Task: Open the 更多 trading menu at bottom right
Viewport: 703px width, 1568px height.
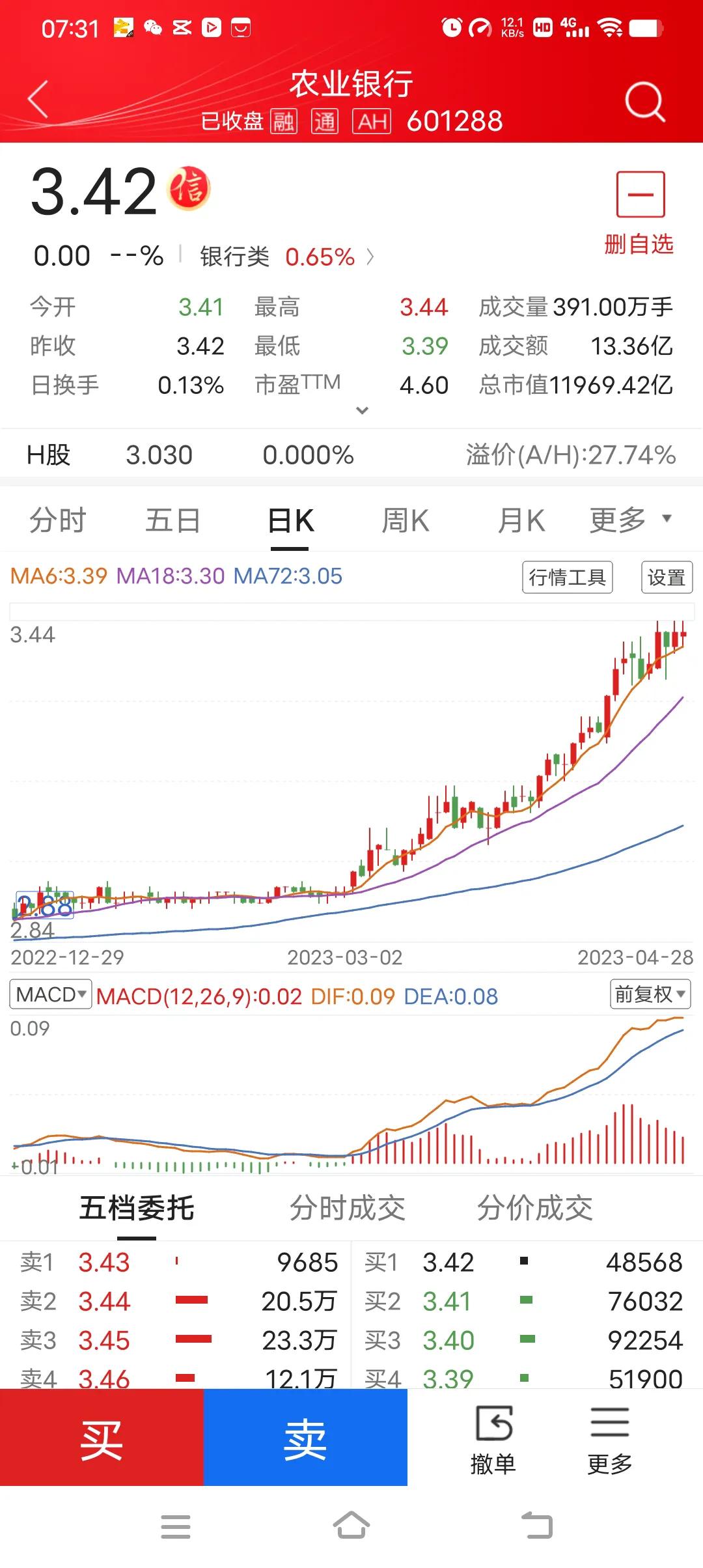Action: [608, 1437]
